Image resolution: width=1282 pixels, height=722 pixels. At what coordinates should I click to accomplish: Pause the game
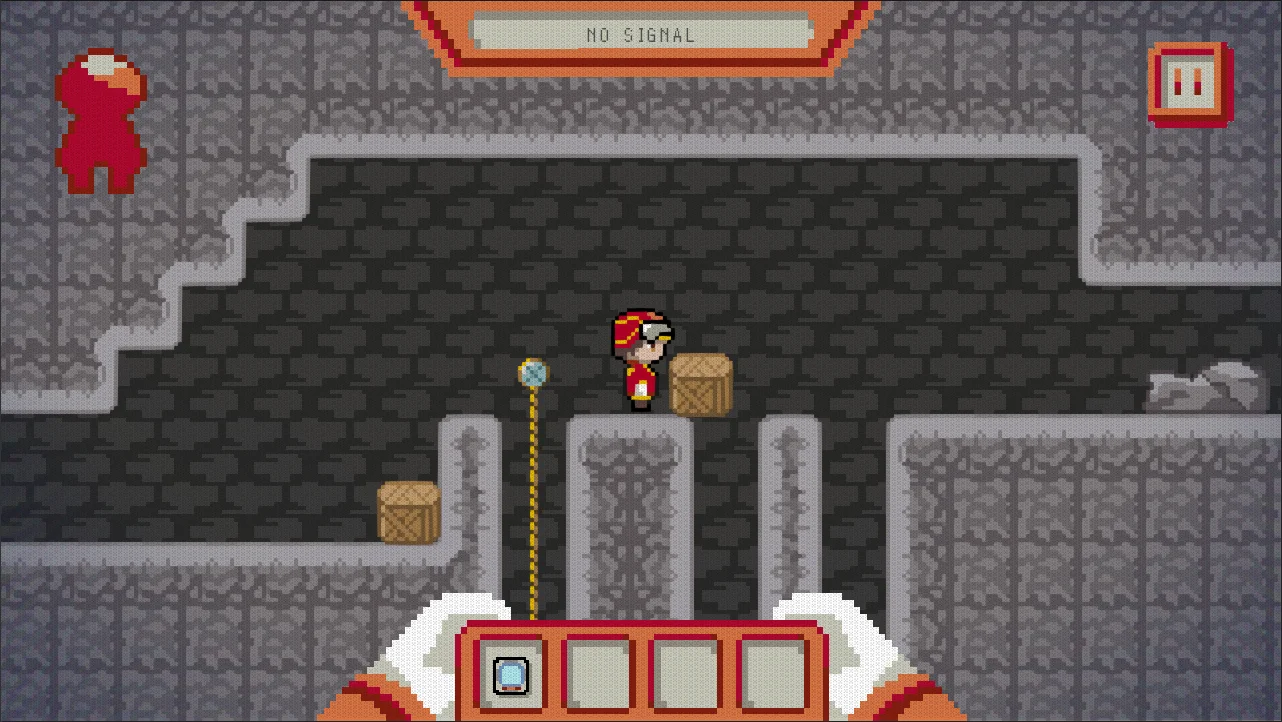coord(1189,84)
